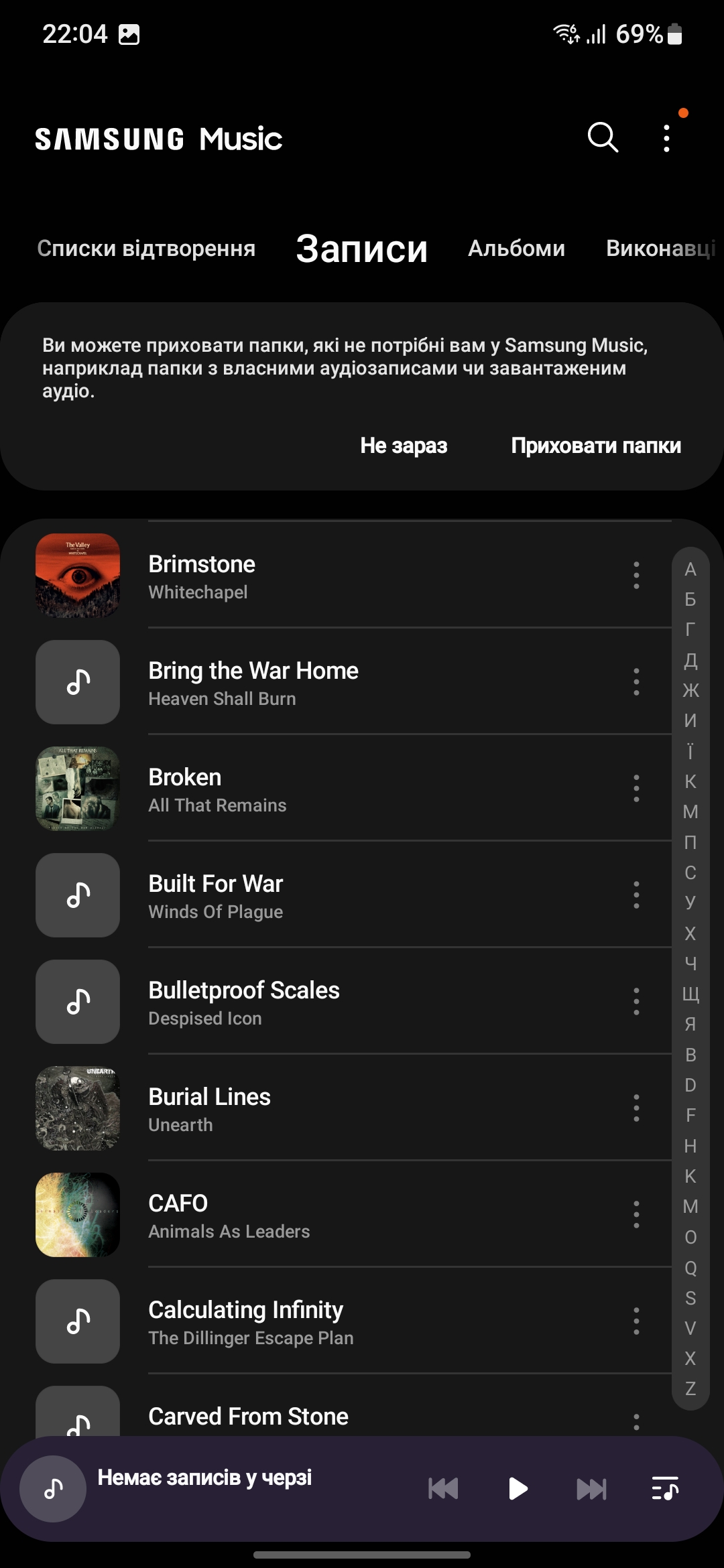Image resolution: width=724 pixels, height=1568 pixels.
Task: Play Broken by All That Remains
Action: (335, 789)
